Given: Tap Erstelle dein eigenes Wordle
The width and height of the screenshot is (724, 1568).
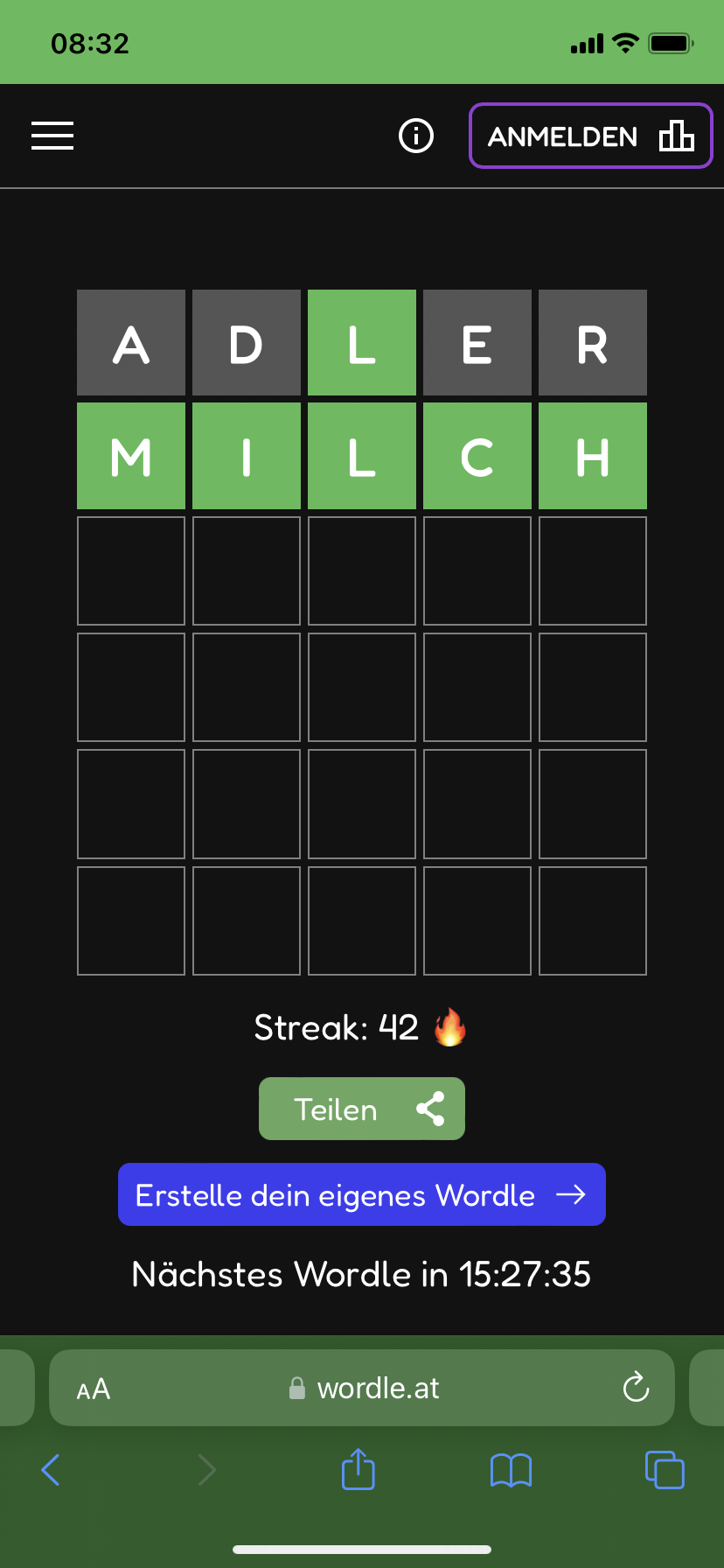Looking at the screenshot, I should 362,1194.
